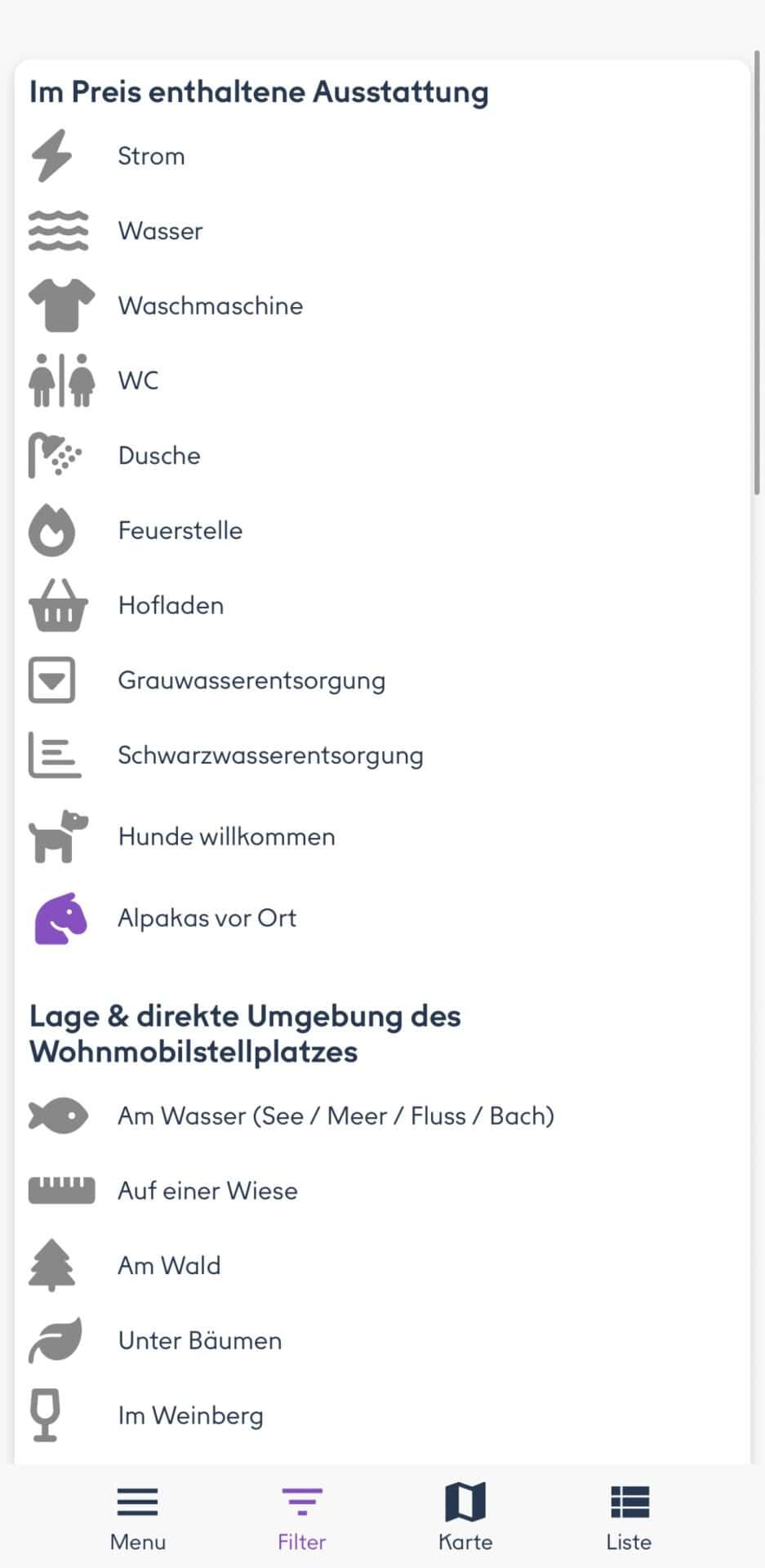Toggle the WC filter
Image resolution: width=765 pixels, height=1568 pixels.
point(138,381)
